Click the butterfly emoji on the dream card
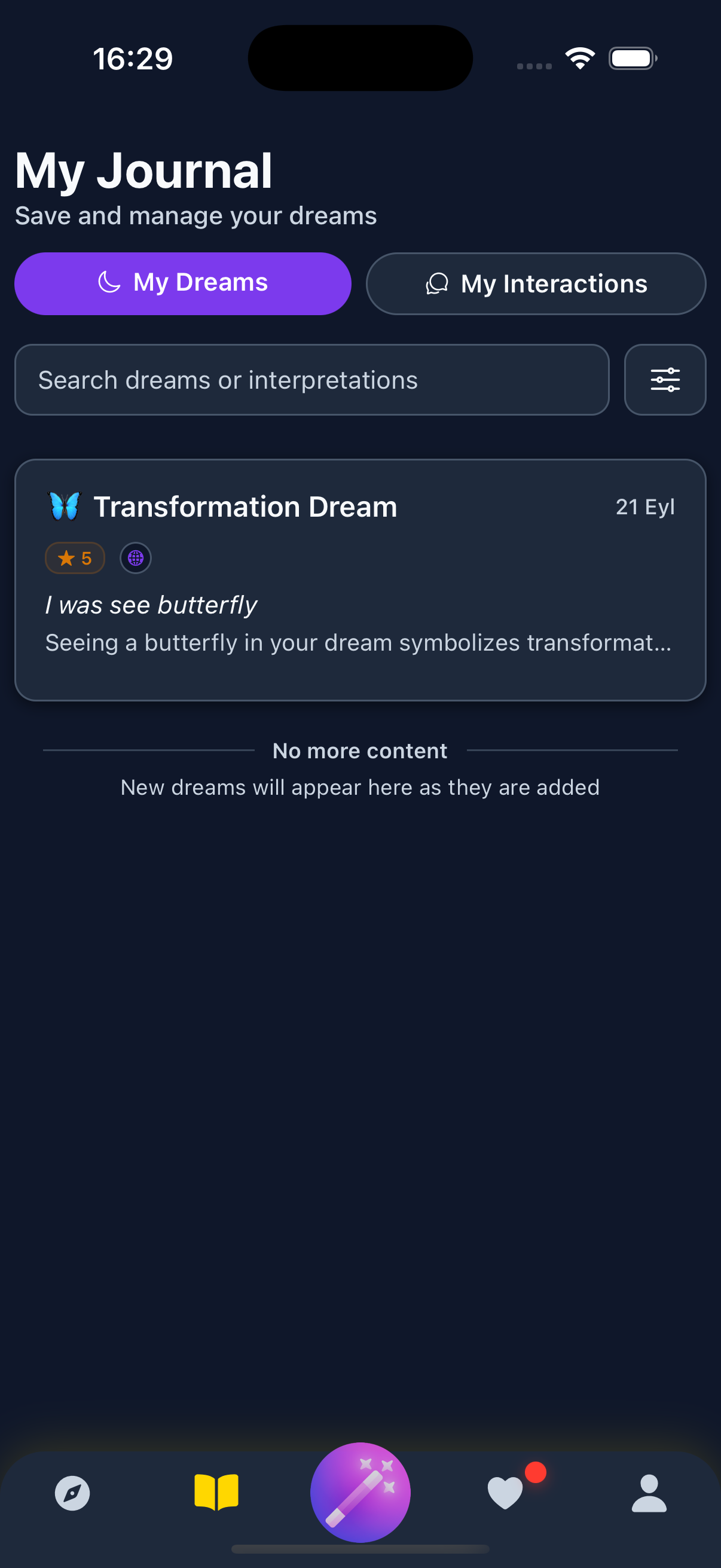This screenshot has height=1568, width=721. [x=65, y=505]
